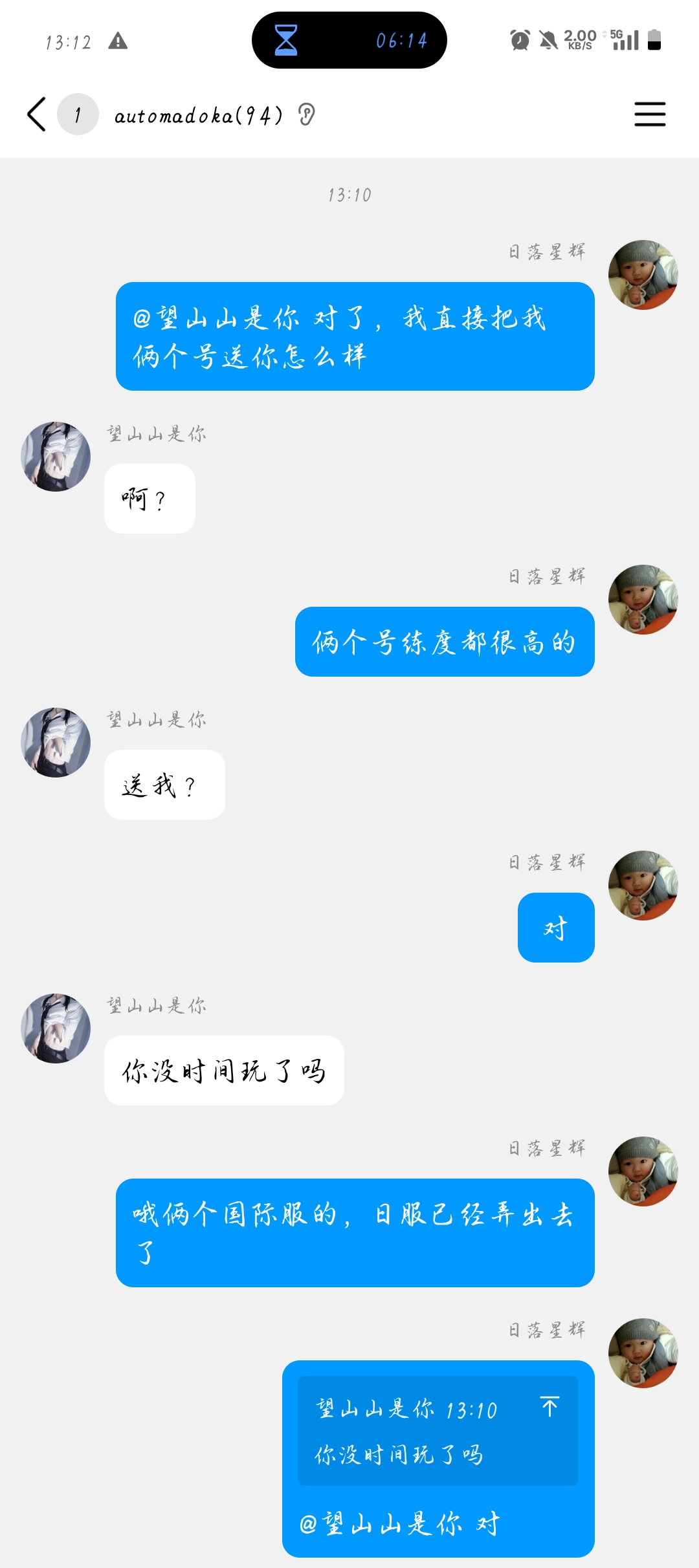Viewport: 699px width, 1568px height.
Task: Tap the ear icon beside the group name
Action: coord(306,114)
